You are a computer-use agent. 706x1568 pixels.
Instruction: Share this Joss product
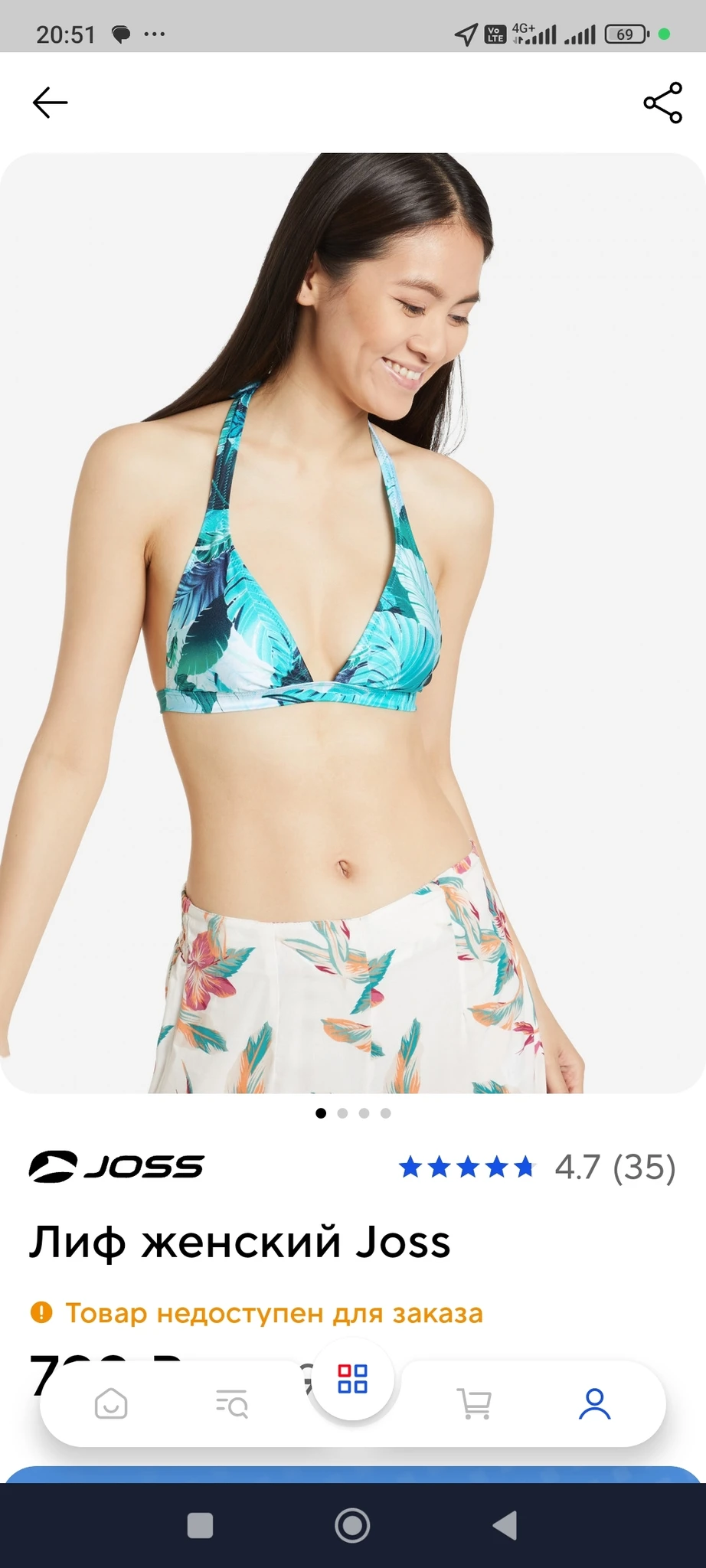pyautogui.click(x=662, y=103)
